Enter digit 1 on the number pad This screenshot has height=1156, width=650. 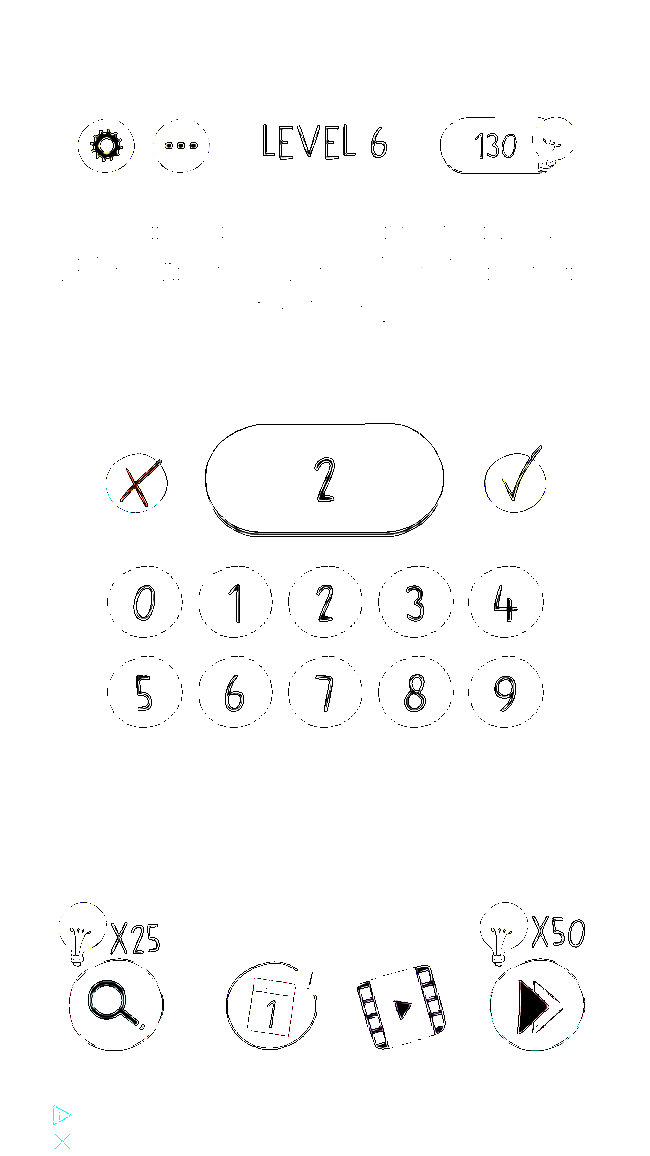[x=235, y=602]
